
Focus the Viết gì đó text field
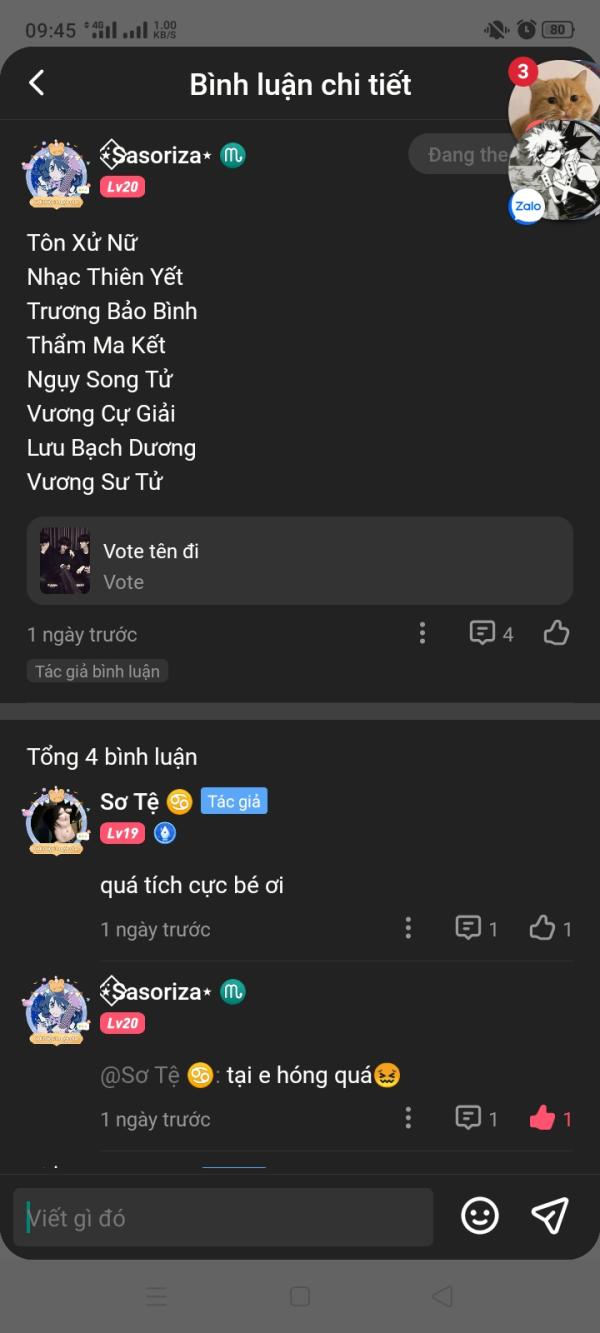[224, 1217]
